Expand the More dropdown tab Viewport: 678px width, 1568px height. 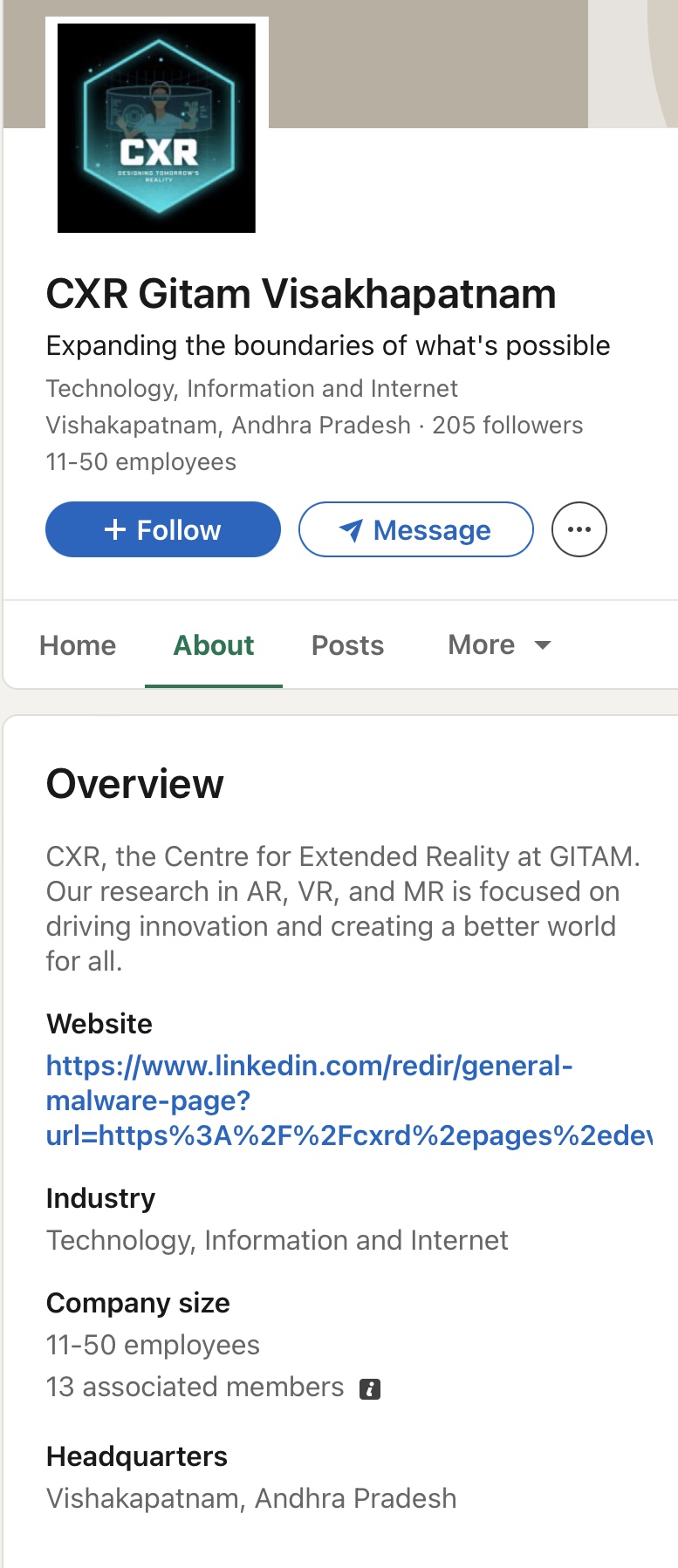point(499,645)
